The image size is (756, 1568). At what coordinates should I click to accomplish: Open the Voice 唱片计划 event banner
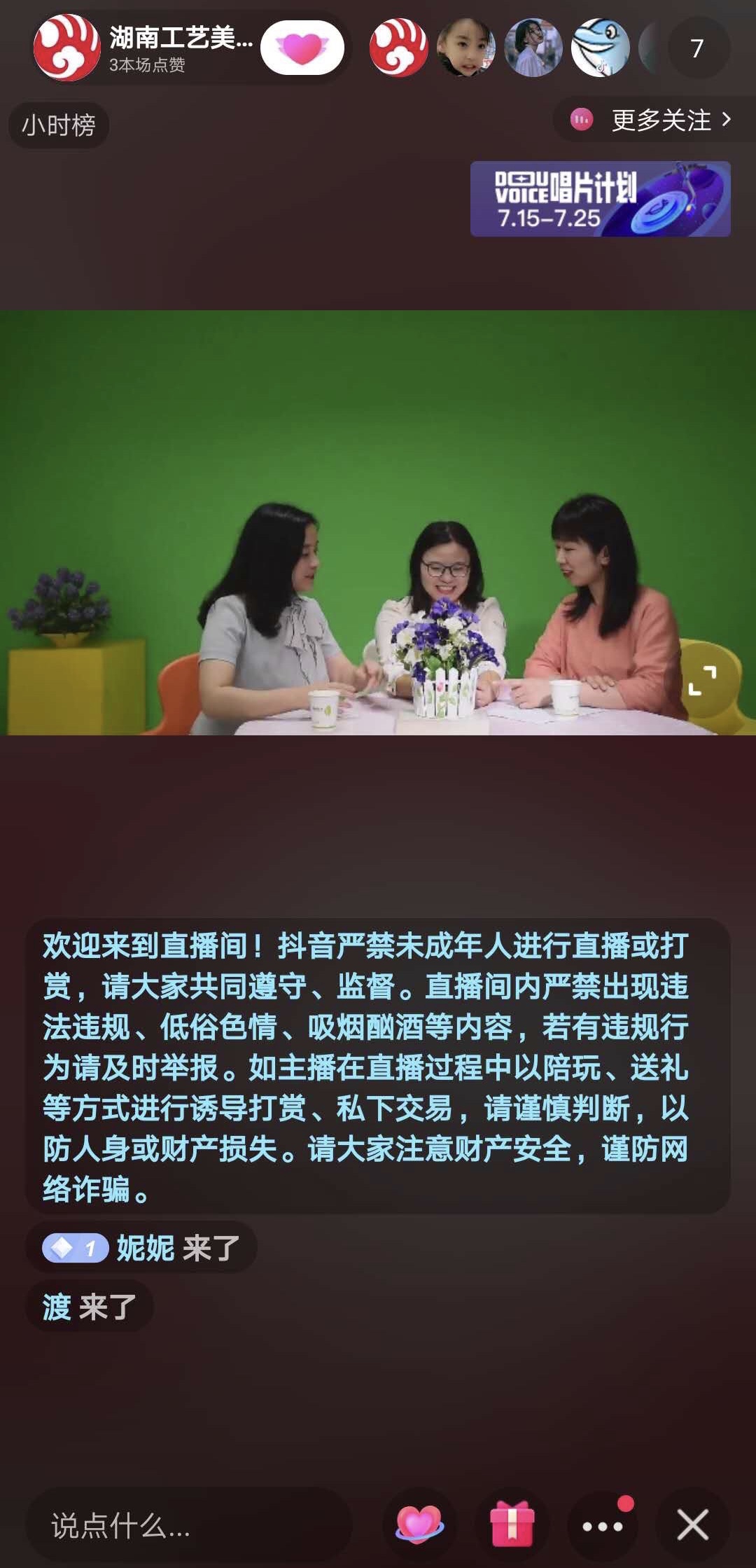600,199
